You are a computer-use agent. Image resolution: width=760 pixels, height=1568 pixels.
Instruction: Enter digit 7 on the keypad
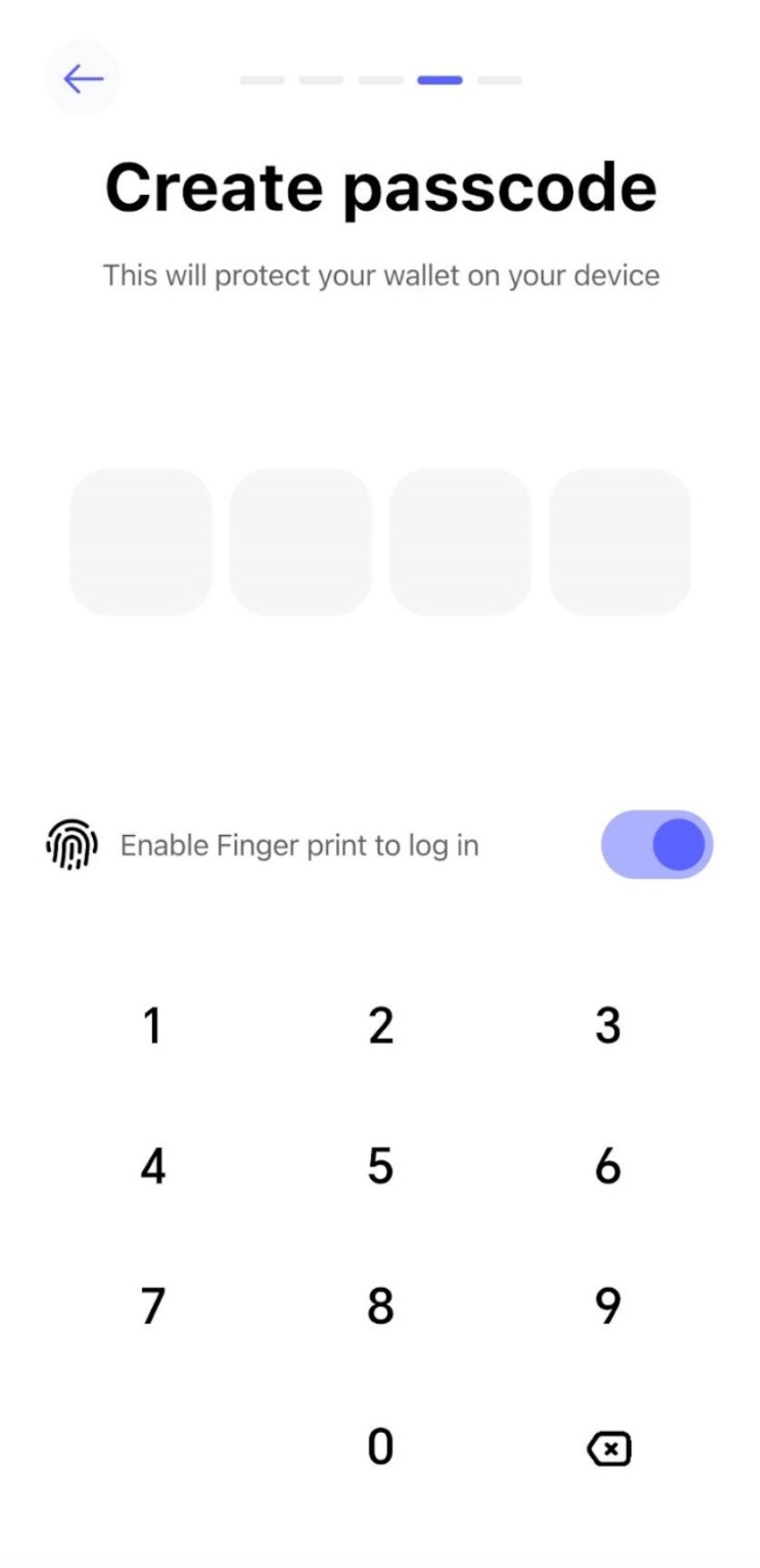[152, 1306]
